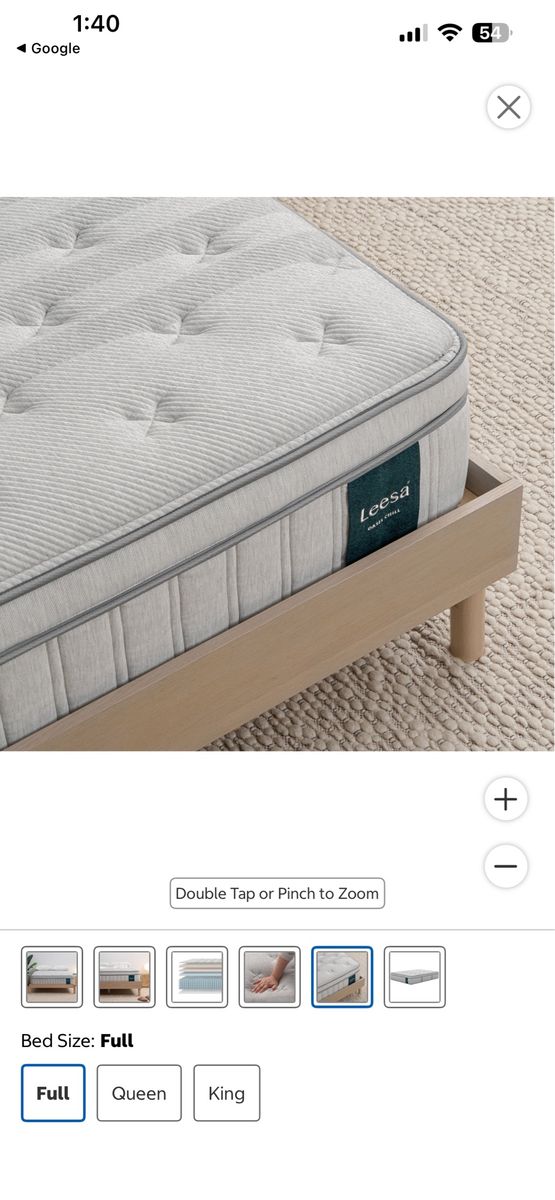This screenshot has width=555, height=1200.
Task: Zoom out with the minus button
Action: click(x=505, y=866)
